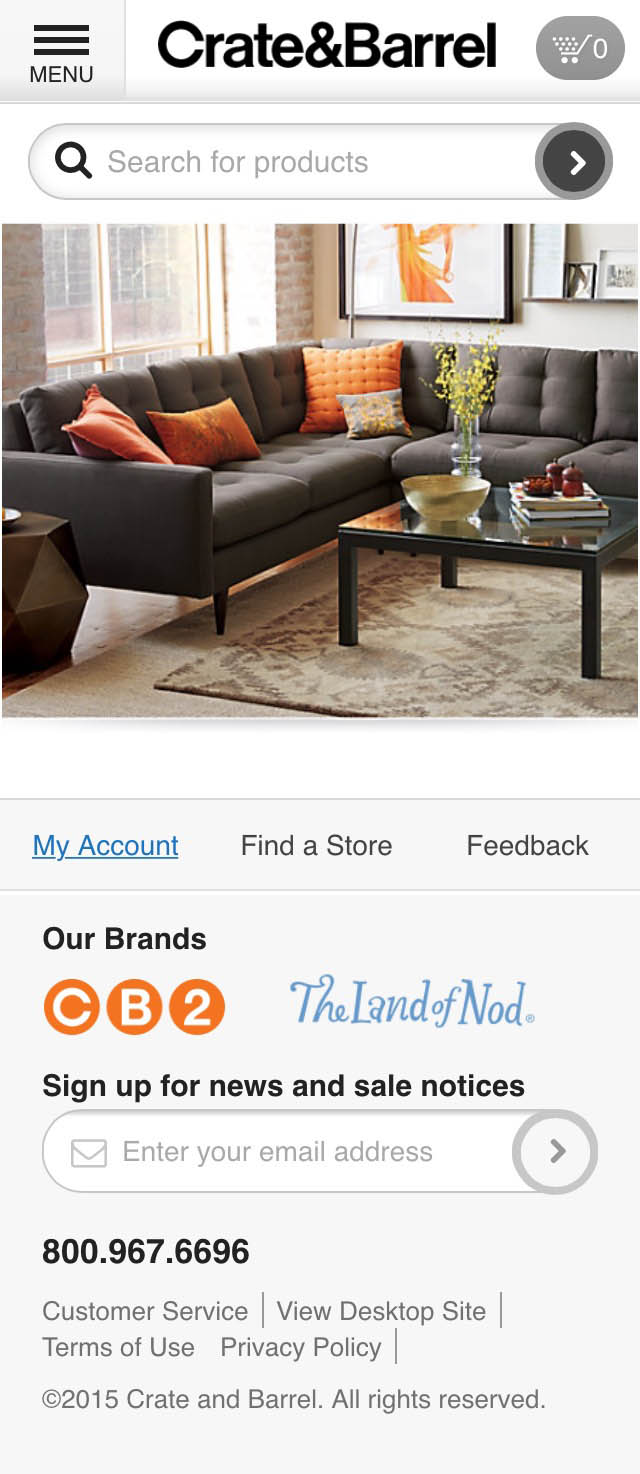Read the Terms of Use
The width and height of the screenshot is (640, 1474).
click(x=118, y=1347)
